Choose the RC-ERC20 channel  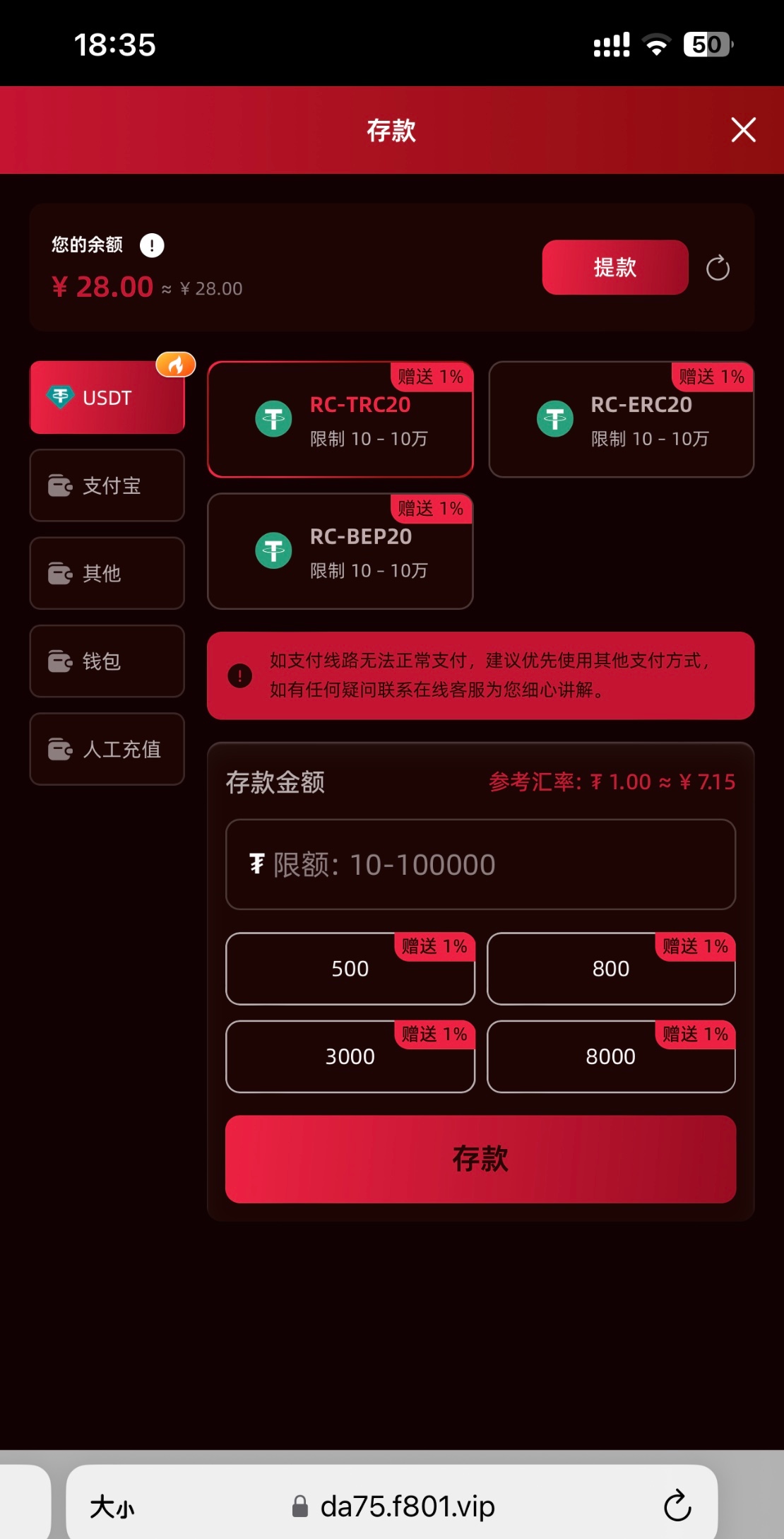click(x=621, y=420)
